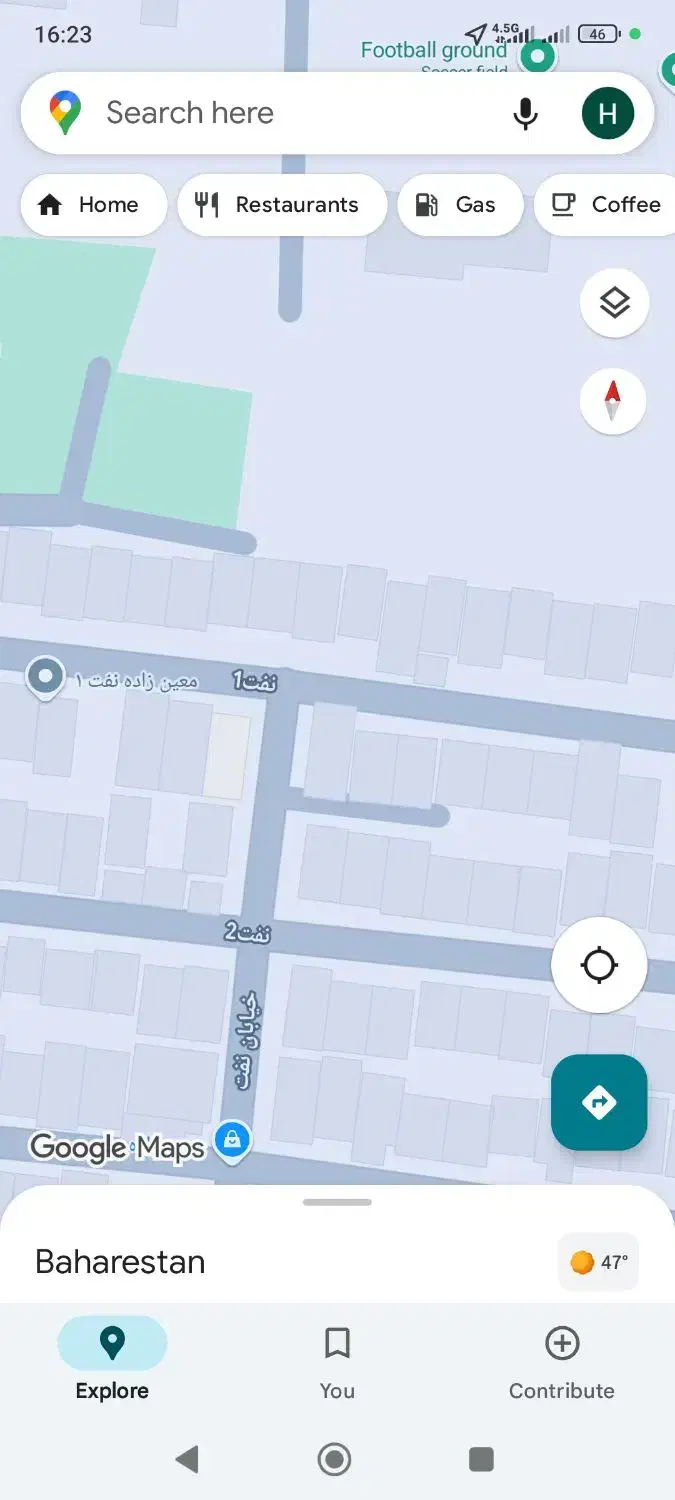
Task: Go to the system home screen
Action: pos(334,1460)
